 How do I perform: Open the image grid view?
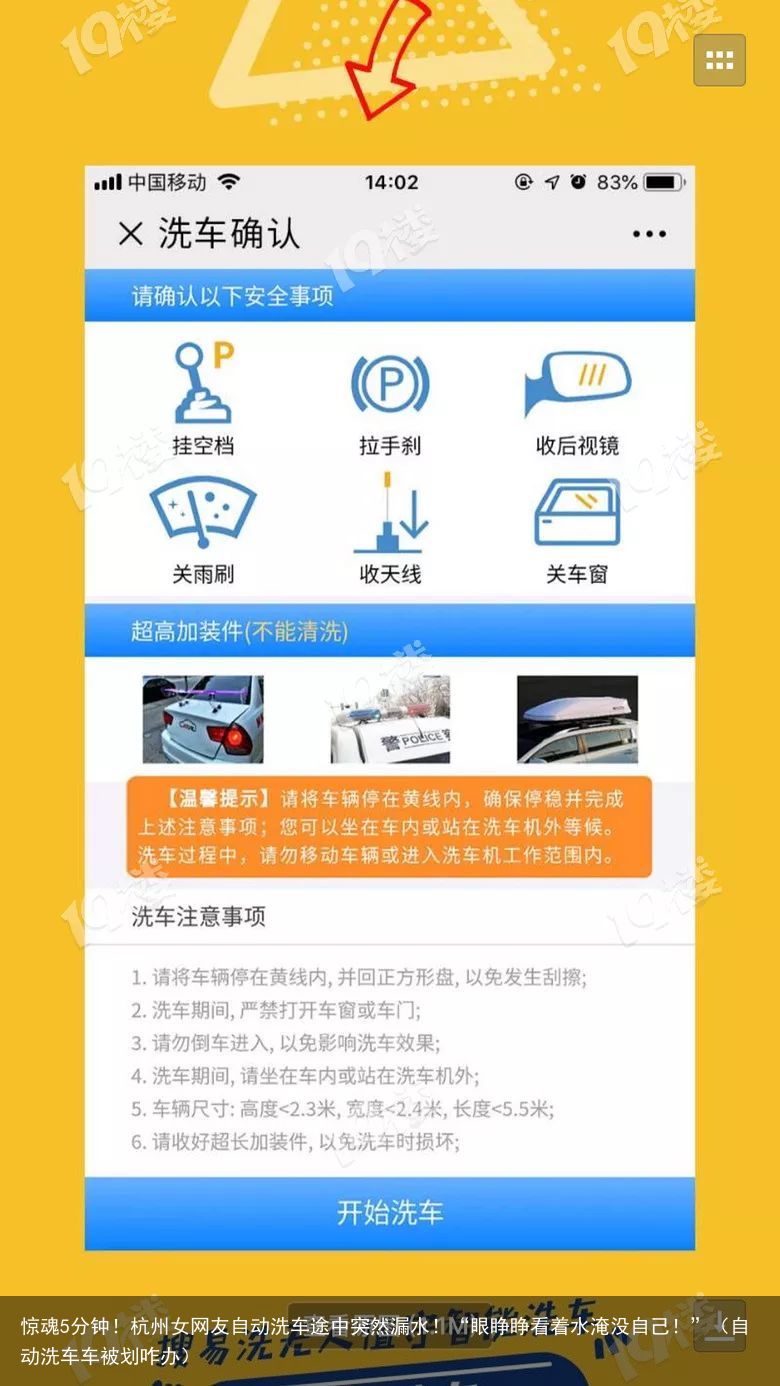720,60
